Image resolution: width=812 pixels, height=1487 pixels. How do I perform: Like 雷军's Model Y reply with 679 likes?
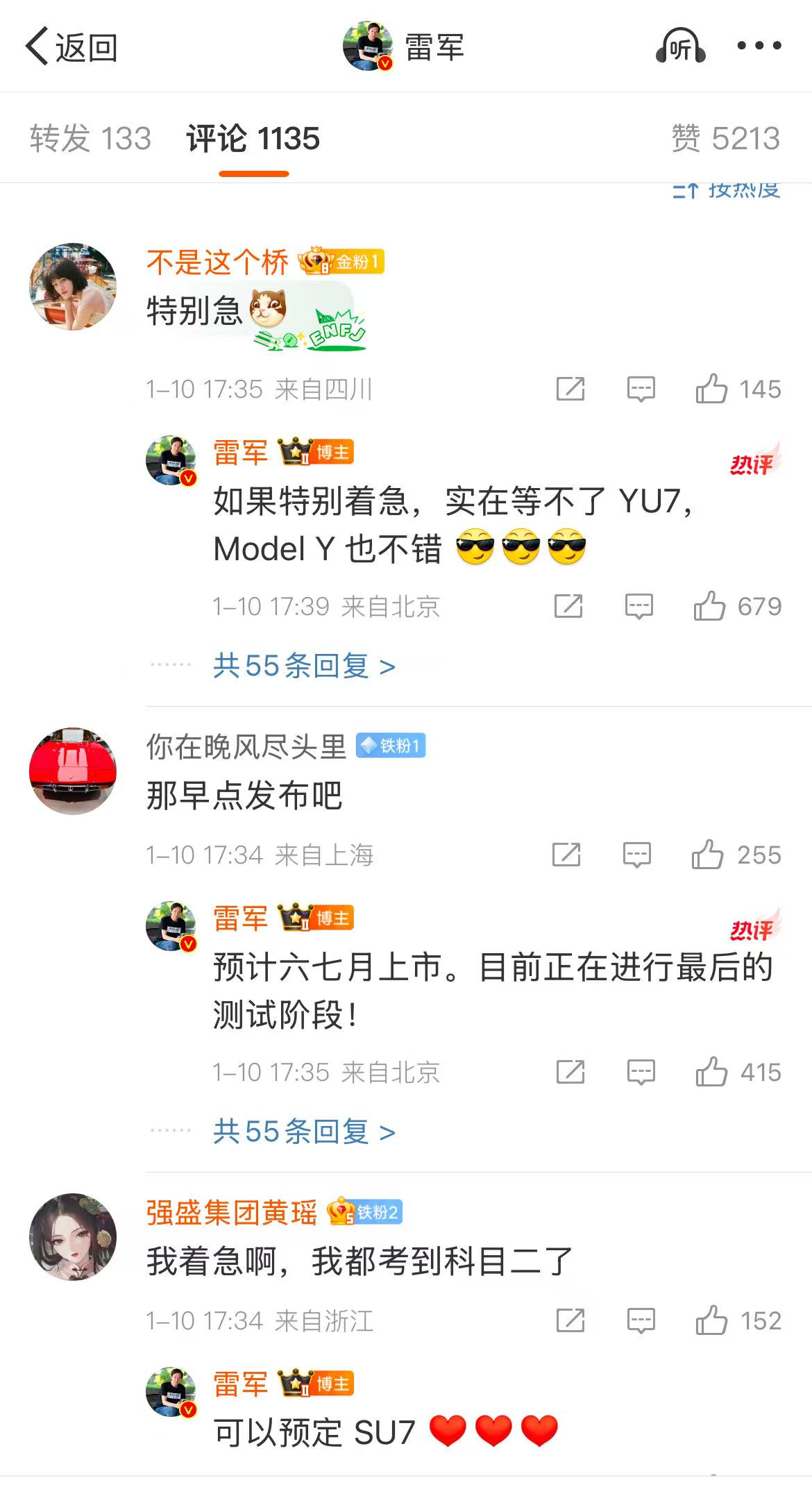[709, 606]
